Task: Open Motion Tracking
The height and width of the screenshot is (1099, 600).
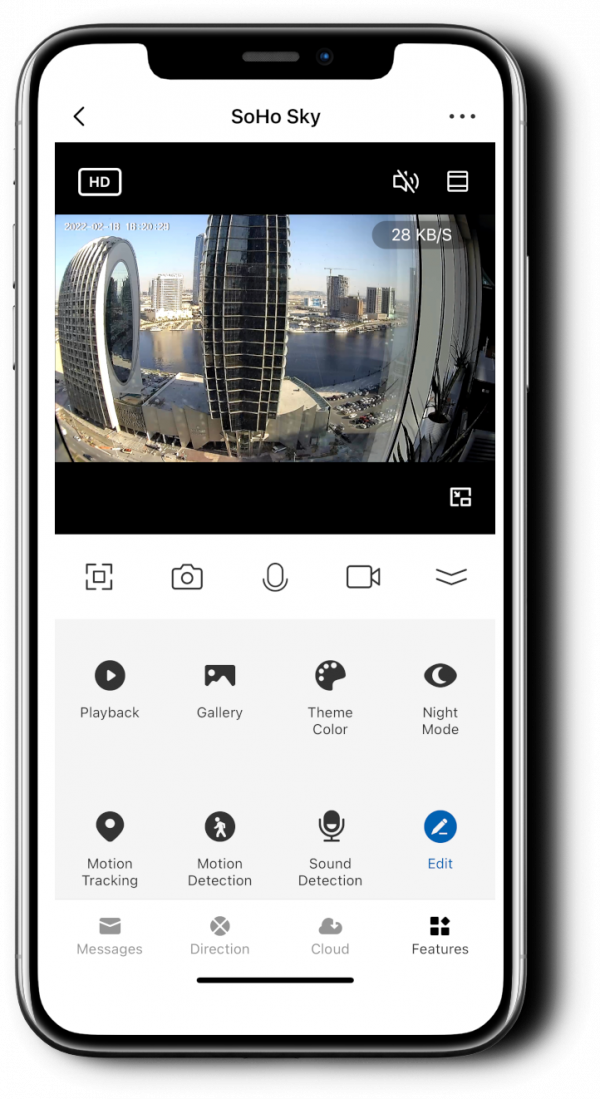Action: point(110,849)
